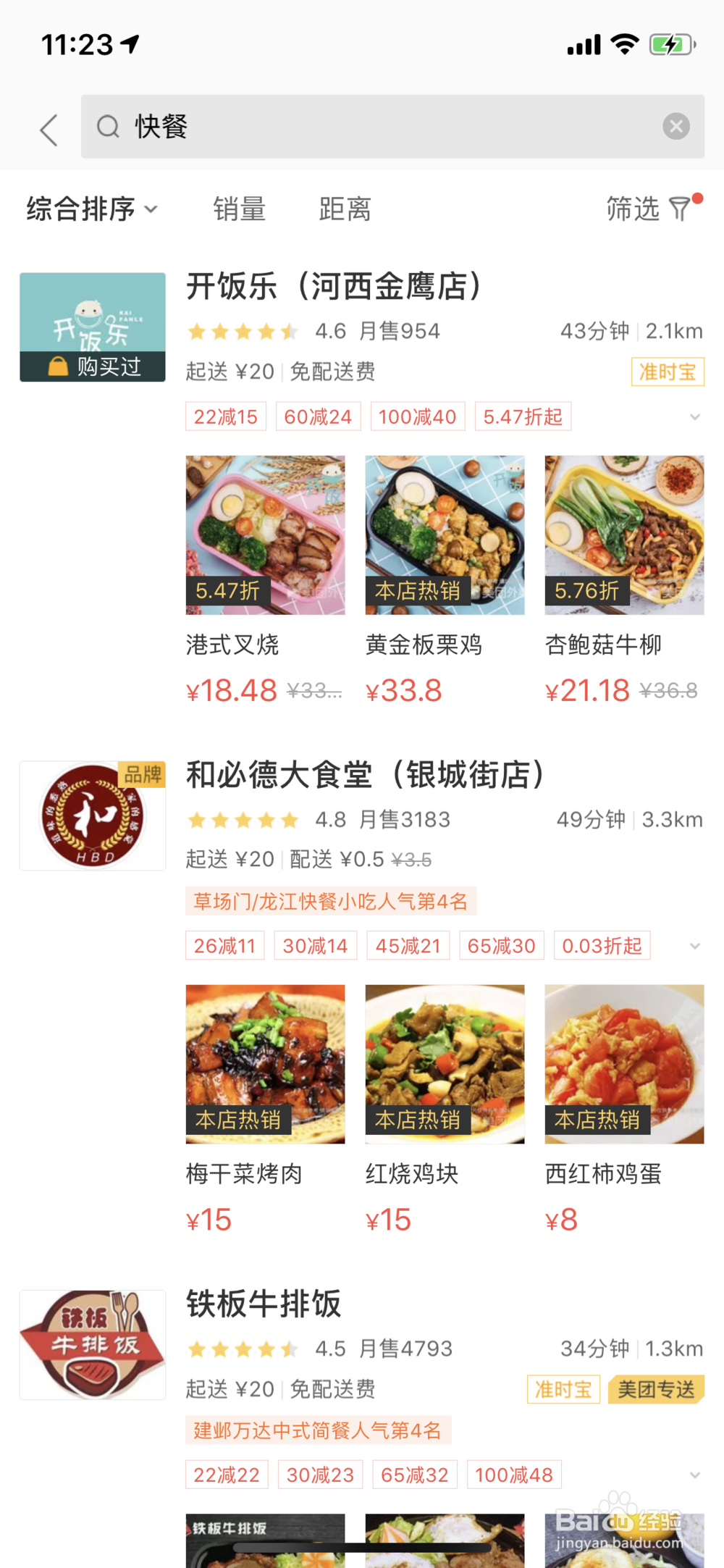This screenshot has height=1568, width=724.
Task: Click the magnifier icon in search bar
Action: click(x=108, y=127)
